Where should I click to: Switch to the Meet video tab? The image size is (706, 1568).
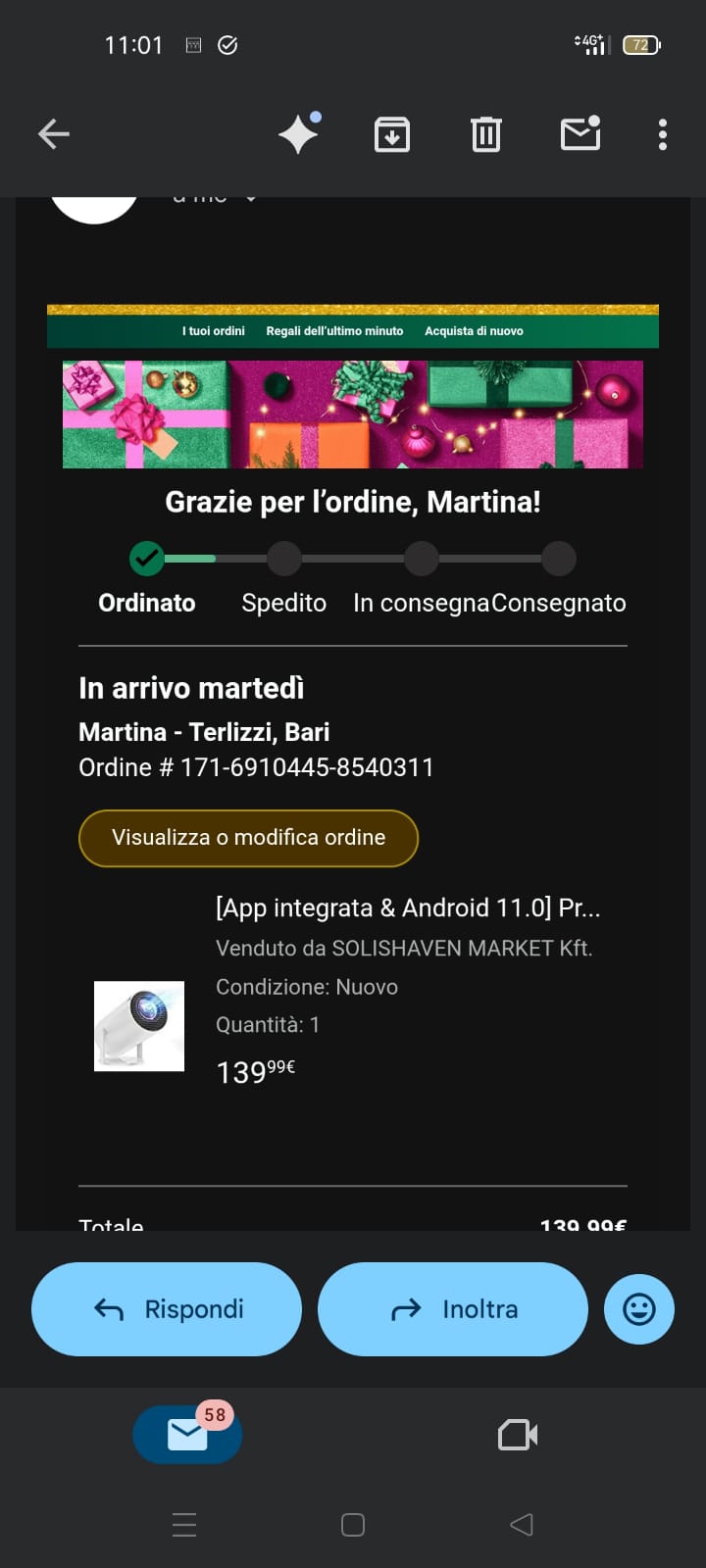click(x=518, y=1435)
